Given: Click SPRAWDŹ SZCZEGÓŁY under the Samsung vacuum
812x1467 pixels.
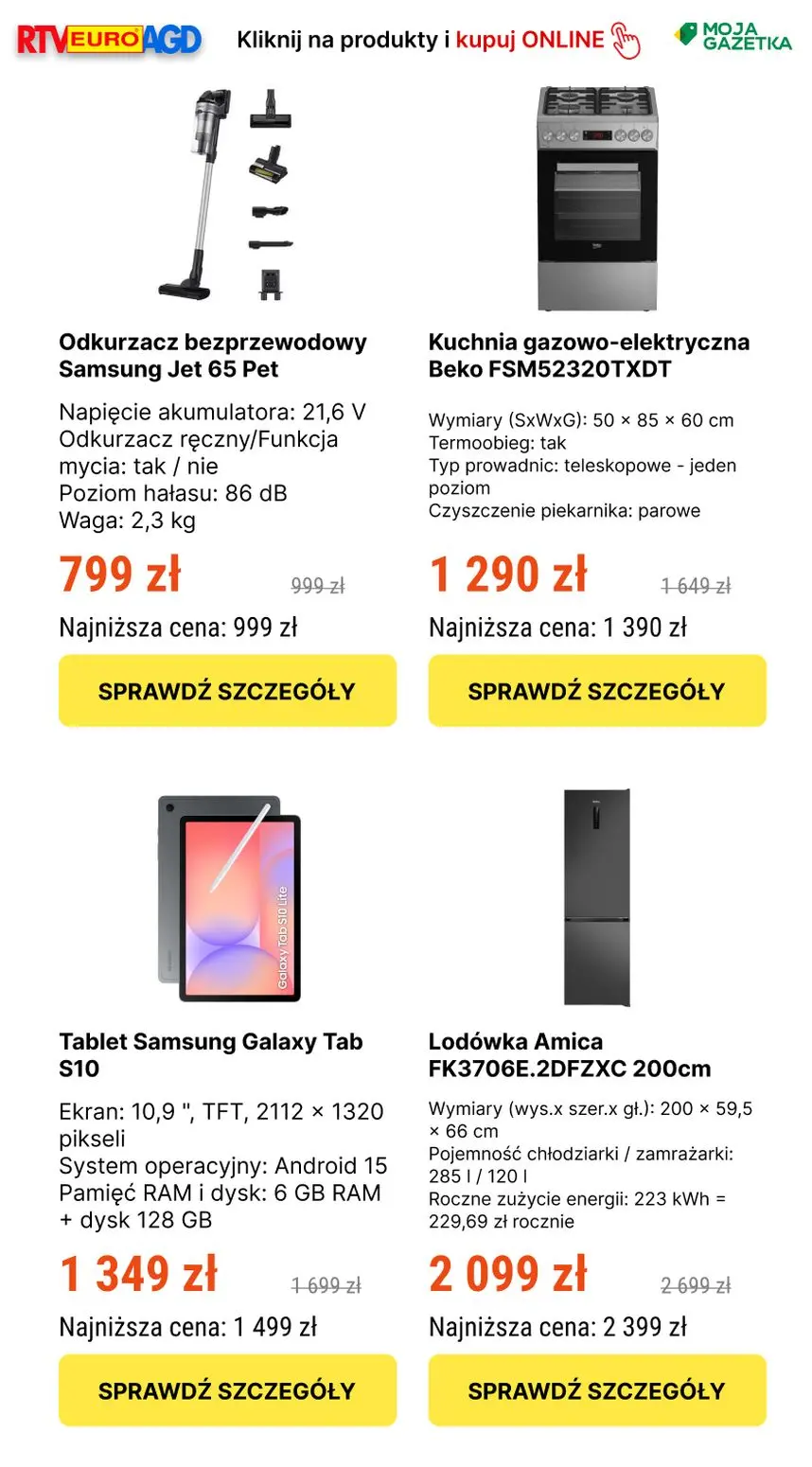Looking at the screenshot, I should coord(227,690).
